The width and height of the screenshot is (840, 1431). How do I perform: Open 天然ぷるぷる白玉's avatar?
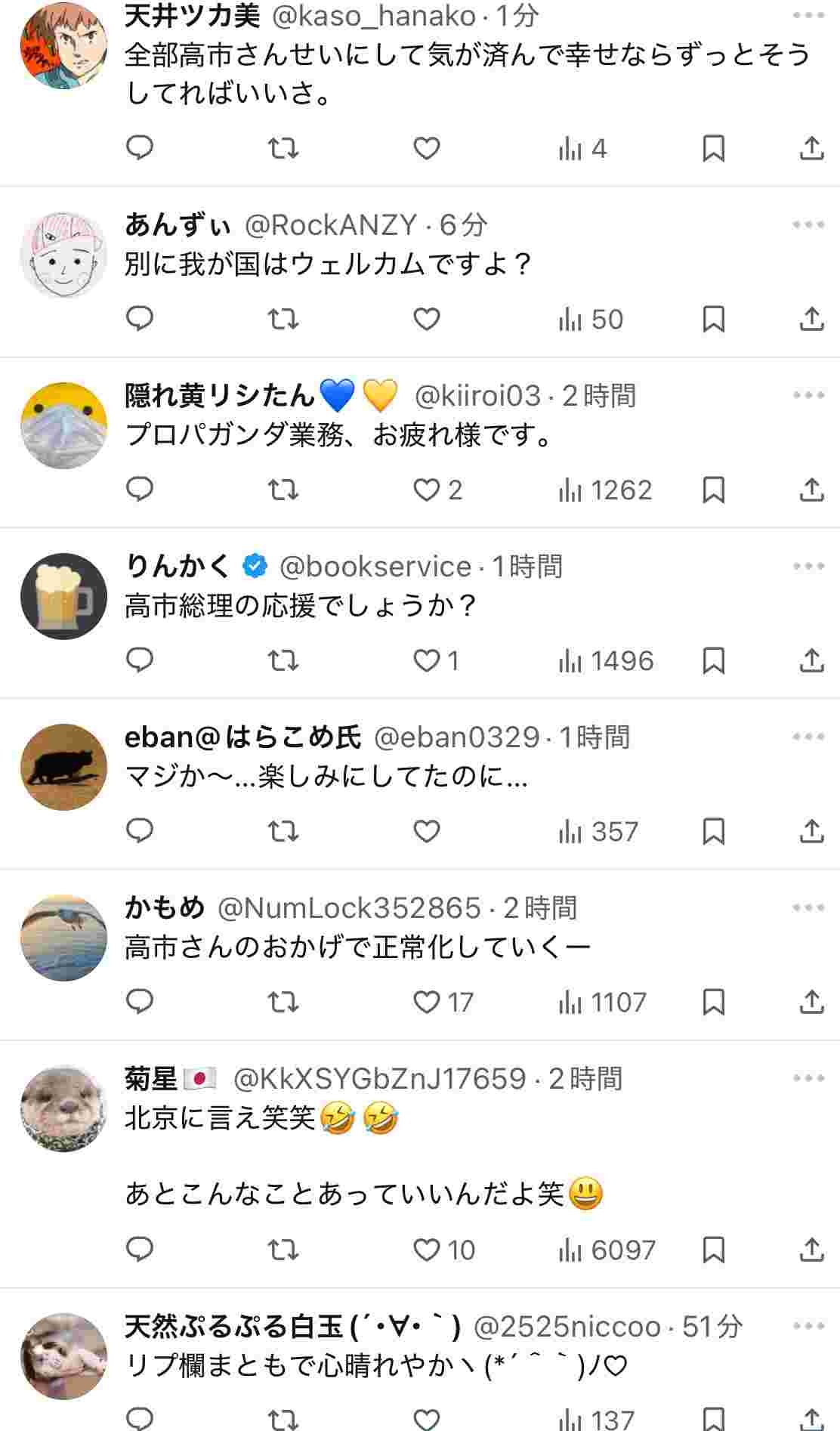[x=63, y=1355]
